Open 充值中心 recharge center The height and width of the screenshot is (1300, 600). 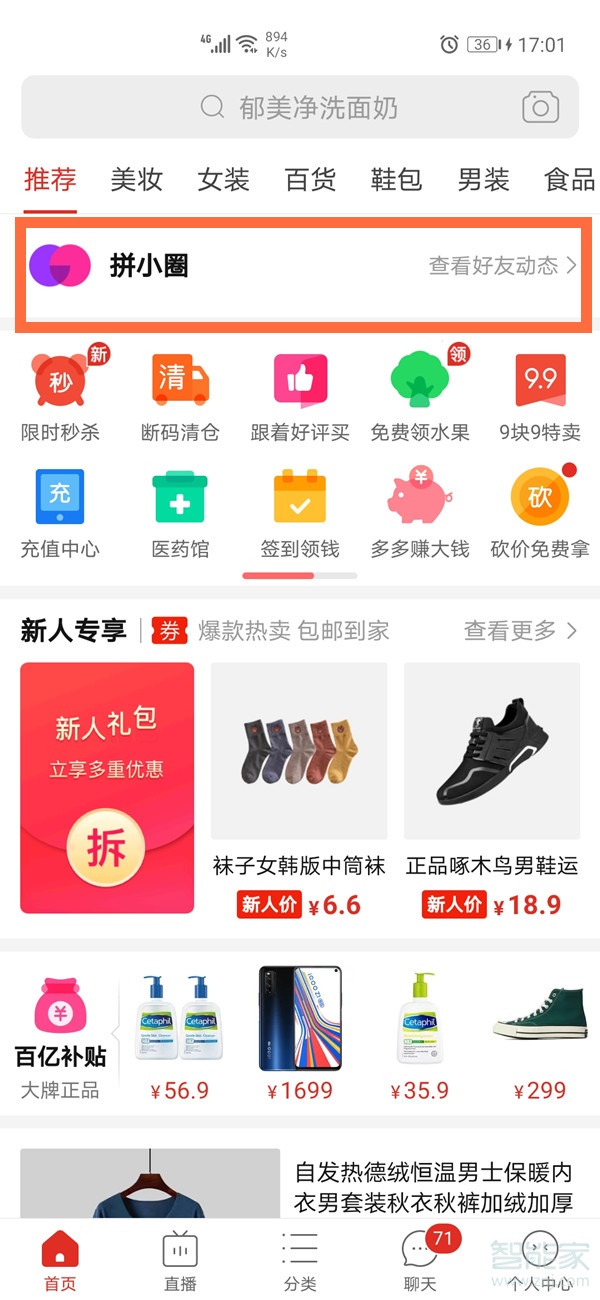click(60, 512)
